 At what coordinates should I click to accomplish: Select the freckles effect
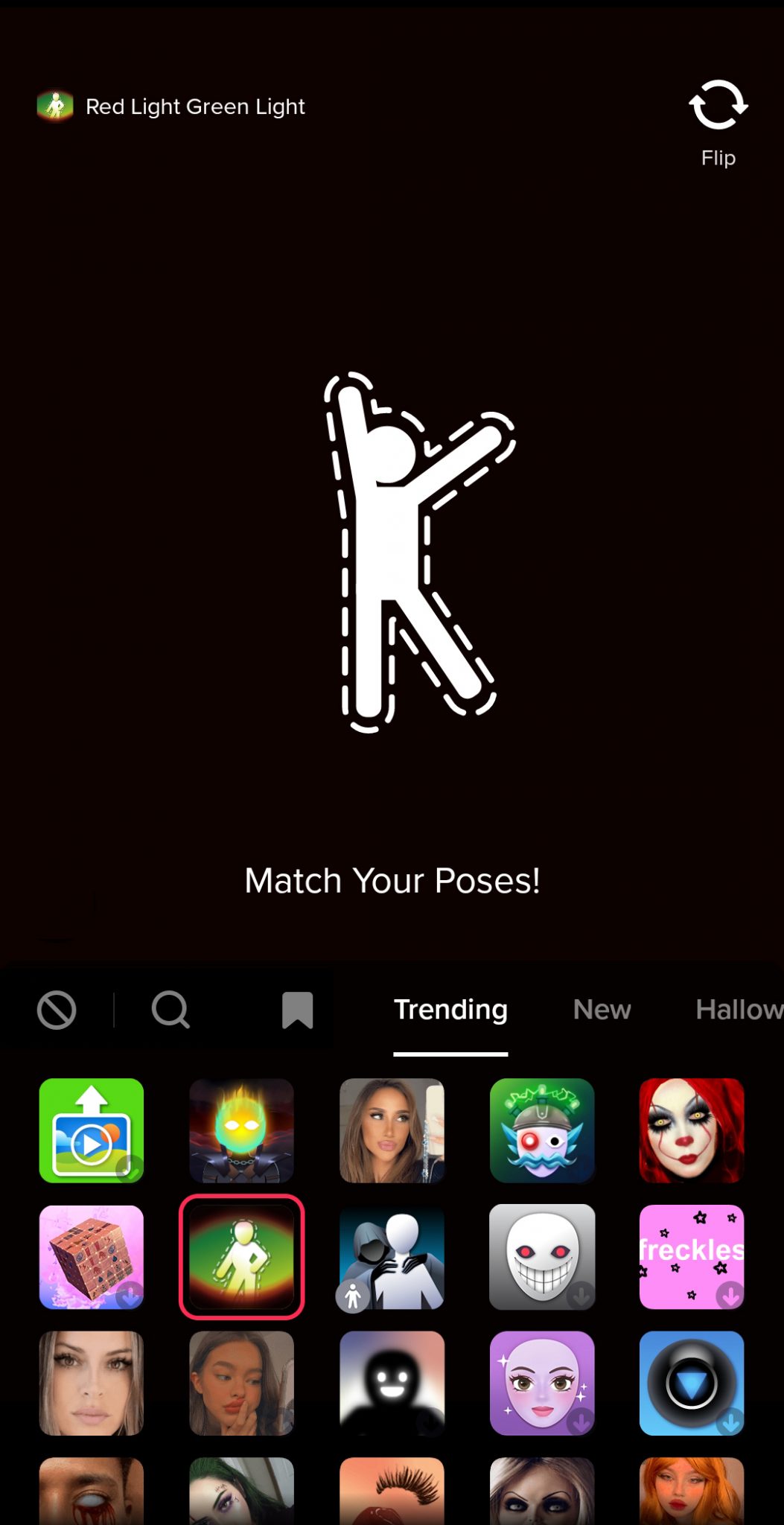pyautogui.click(x=692, y=1257)
